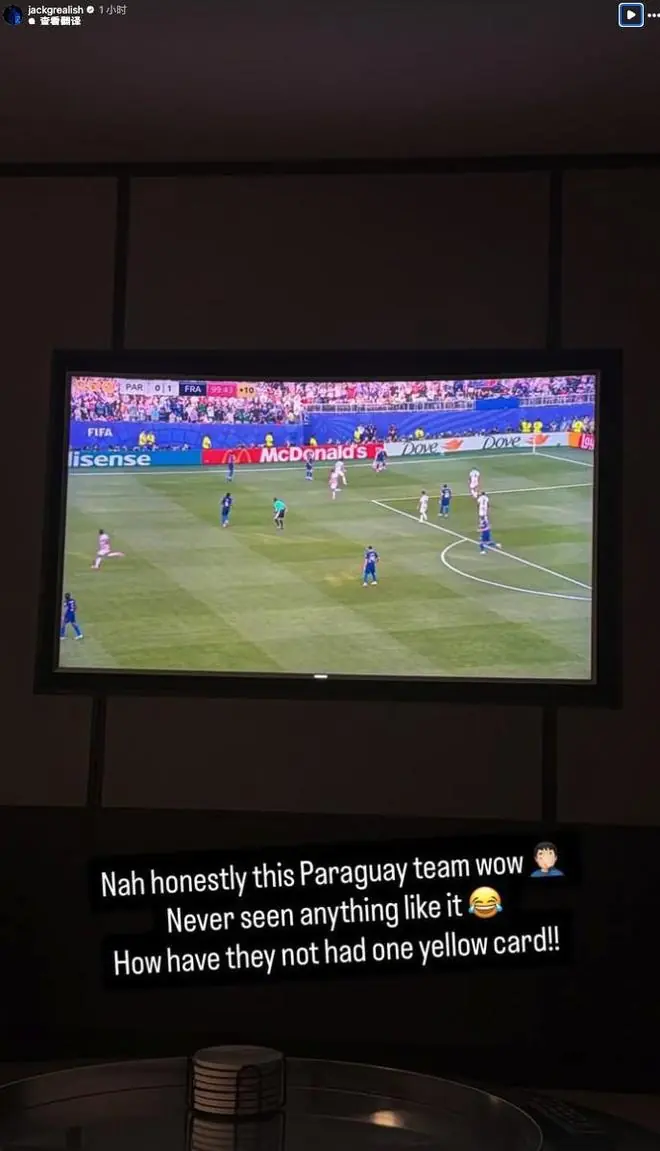The height and width of the screenshot is (1151, 660).
Task: Open jackgrealish's profile from the story header
Action: [x=55, y=10]
